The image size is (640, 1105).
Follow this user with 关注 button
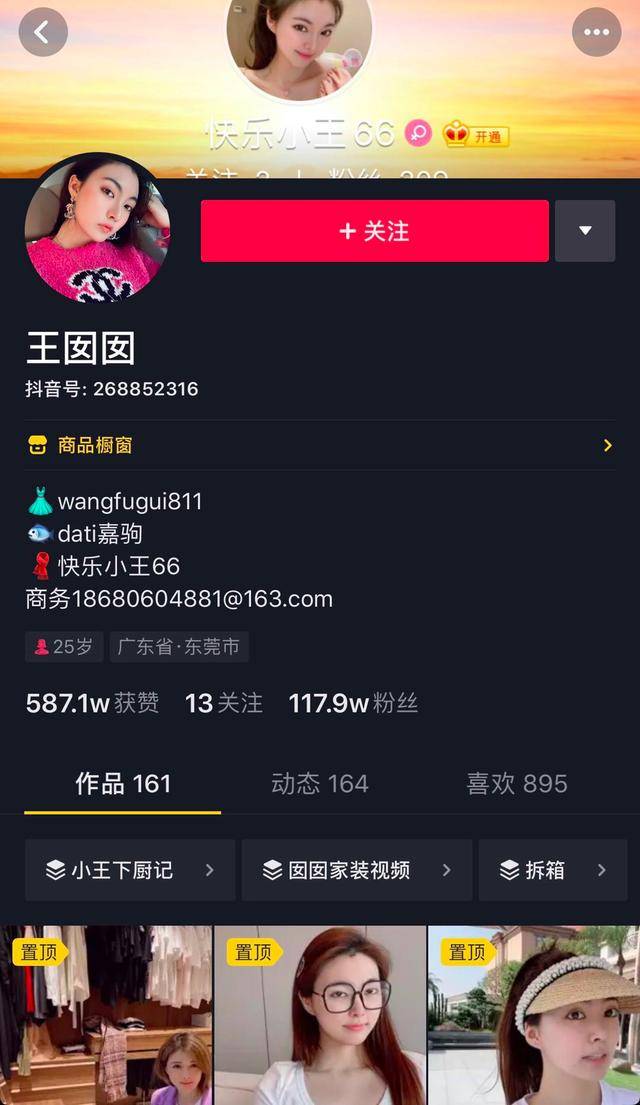(x=374, y=231)
